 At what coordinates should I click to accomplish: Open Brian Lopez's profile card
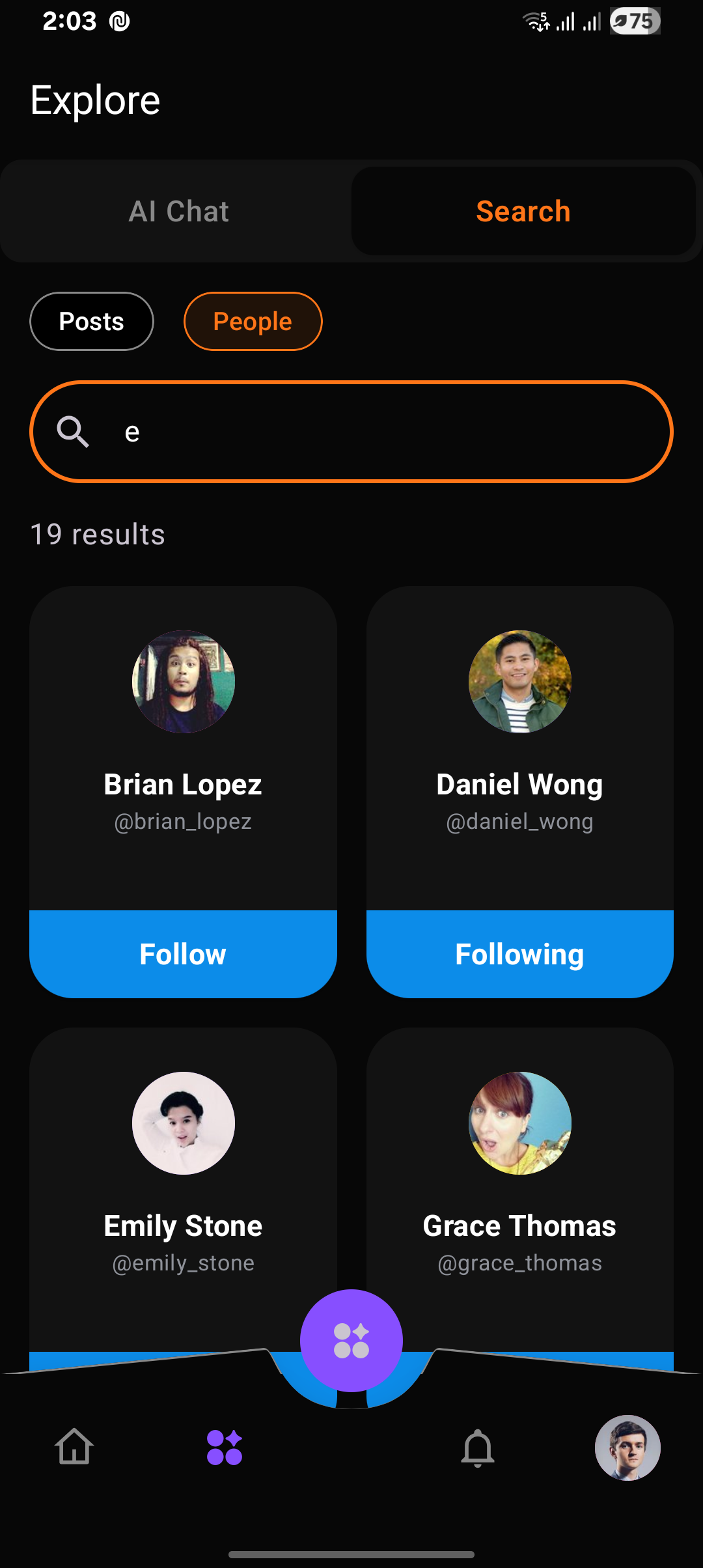pyautogui.click(x=183, y=749)
